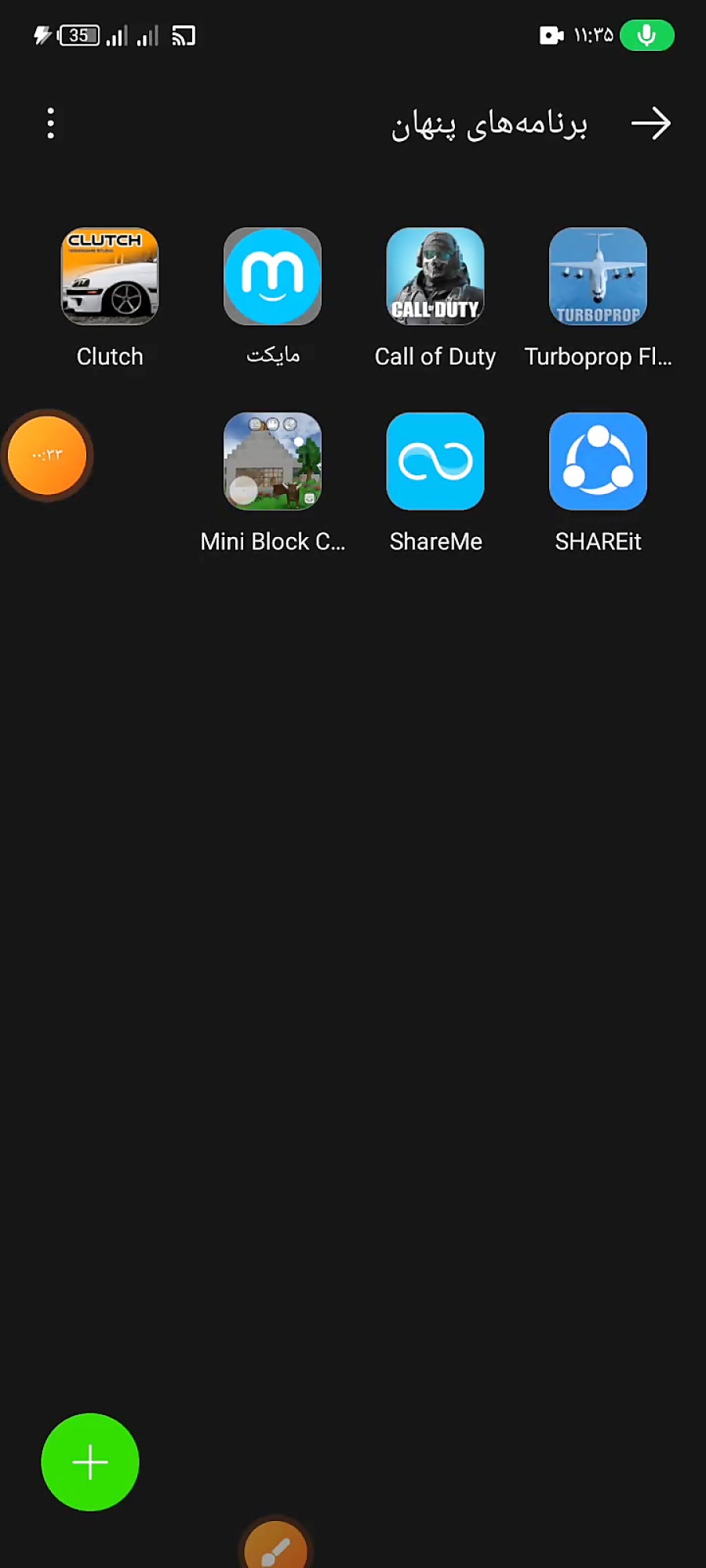
Task: Open Mini Block Craft game
Action: click(x=272, y=462)
